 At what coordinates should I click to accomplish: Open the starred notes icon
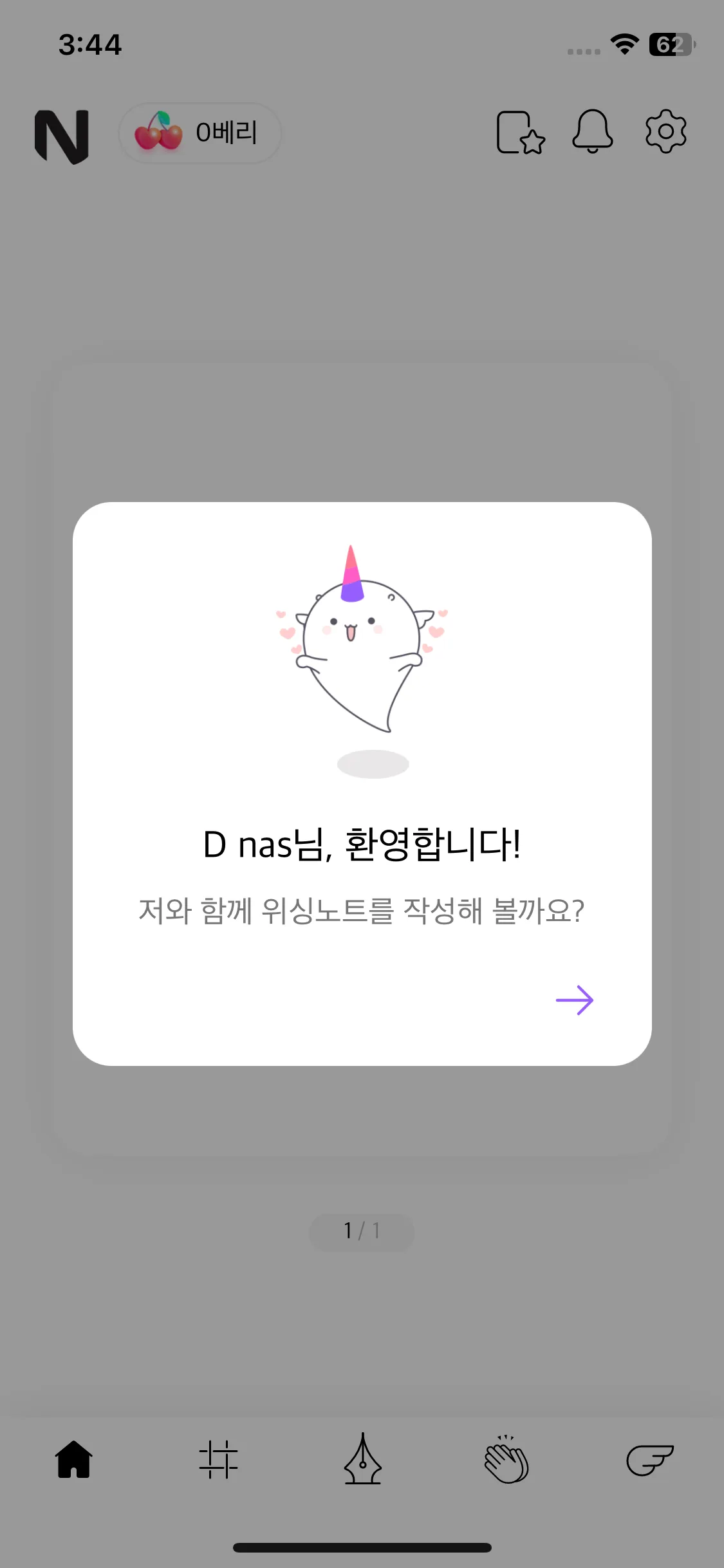(520, 133)
